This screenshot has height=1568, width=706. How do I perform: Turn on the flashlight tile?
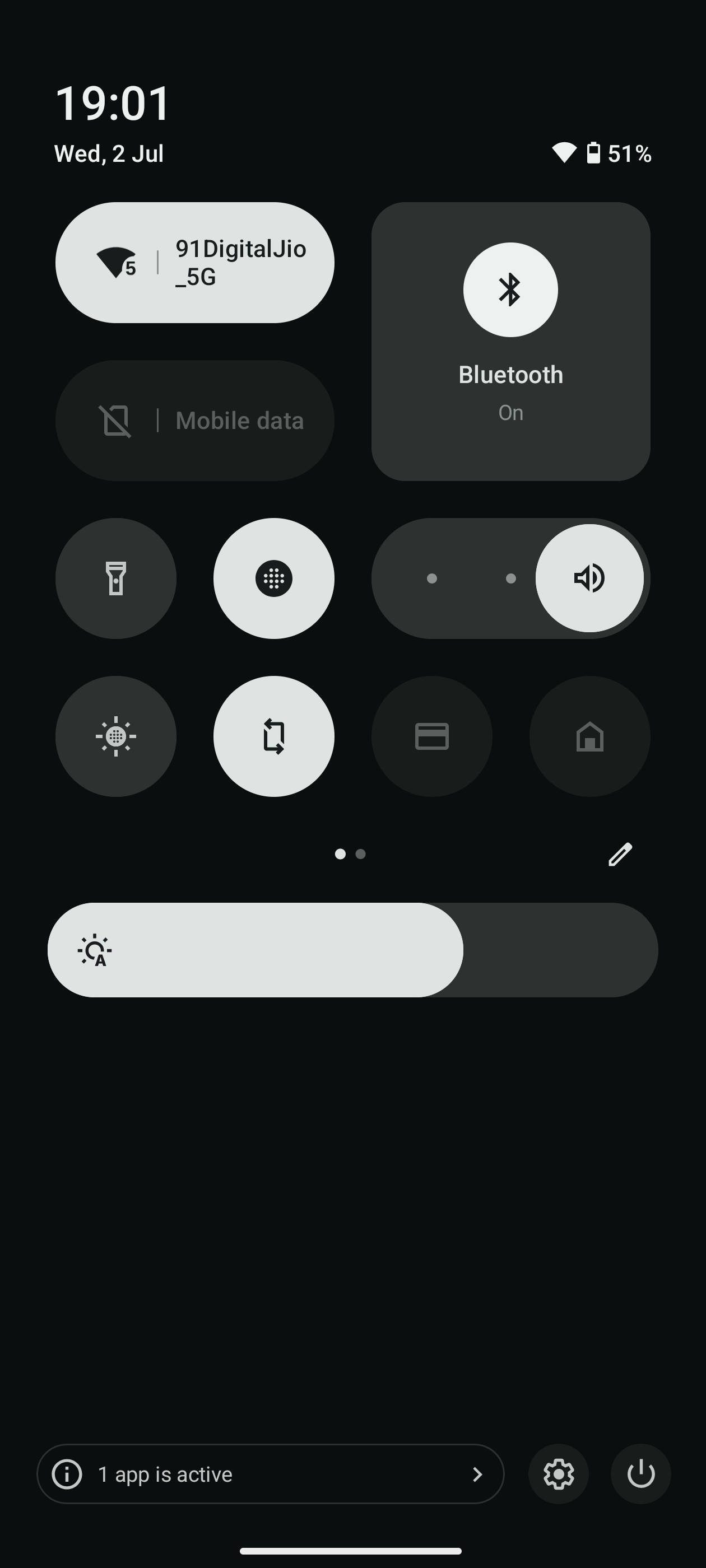pos(117,579)
